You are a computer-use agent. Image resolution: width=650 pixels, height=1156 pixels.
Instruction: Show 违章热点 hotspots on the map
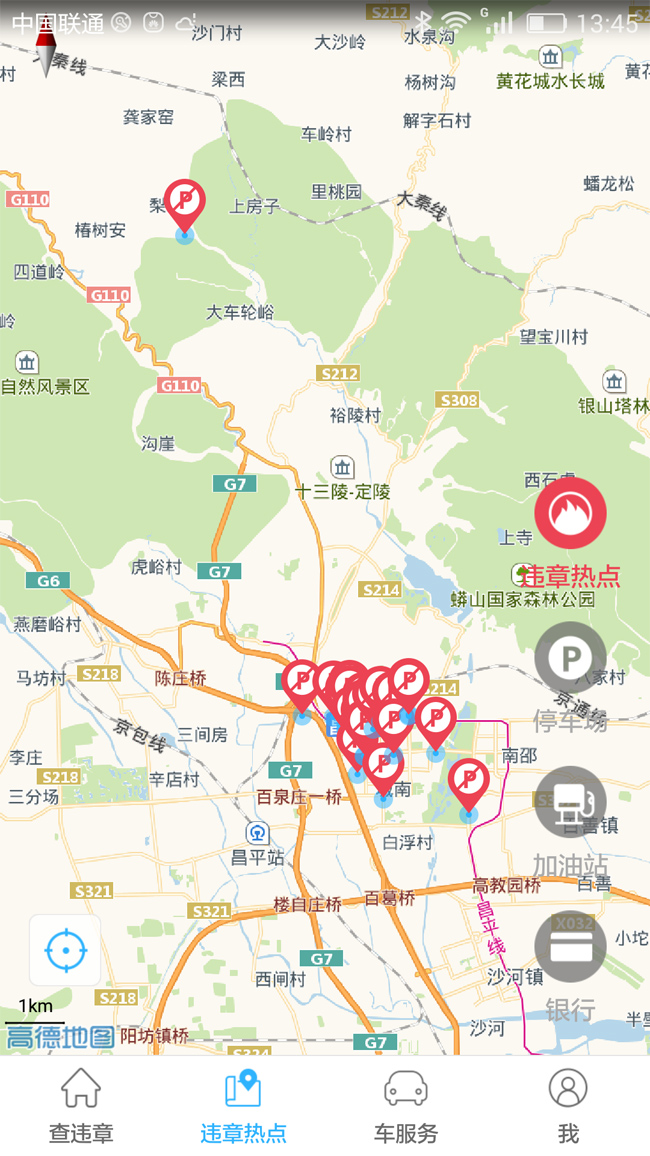coord(570,514)
